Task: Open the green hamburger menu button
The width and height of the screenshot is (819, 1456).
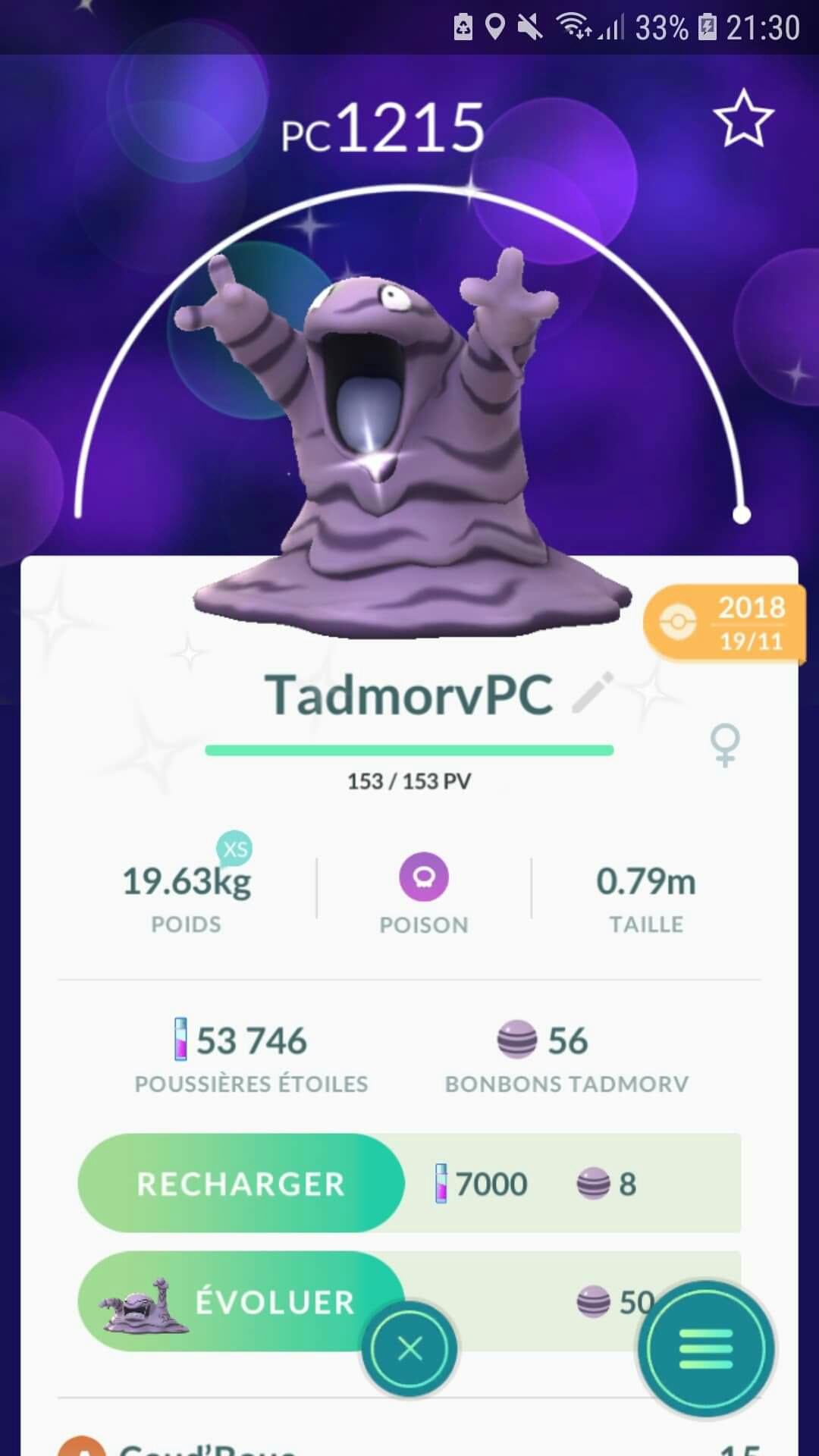Action: 706,1349
